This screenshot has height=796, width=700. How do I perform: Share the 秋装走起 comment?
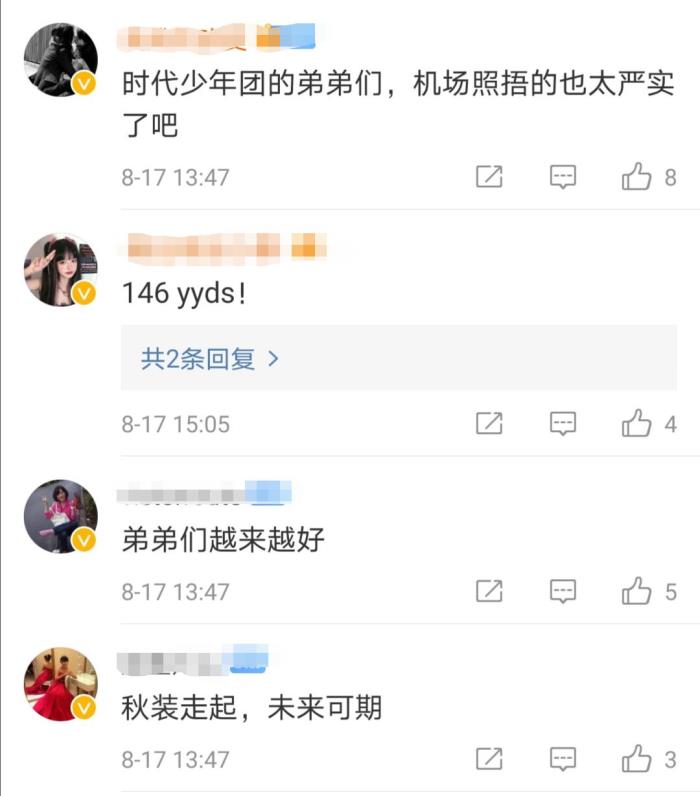489,759
